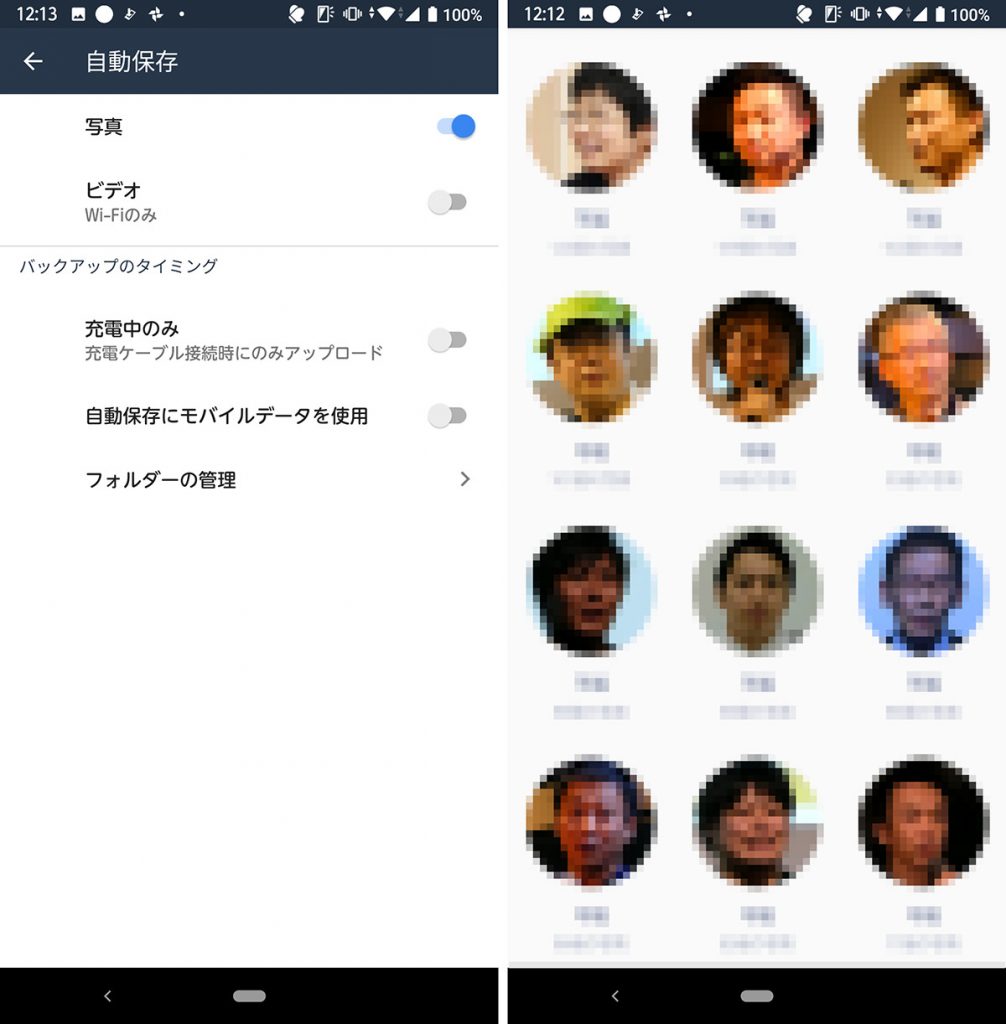Open the person tile with blue background
This screenshot has width=1006, height=1024.
[x=923, y=591]
